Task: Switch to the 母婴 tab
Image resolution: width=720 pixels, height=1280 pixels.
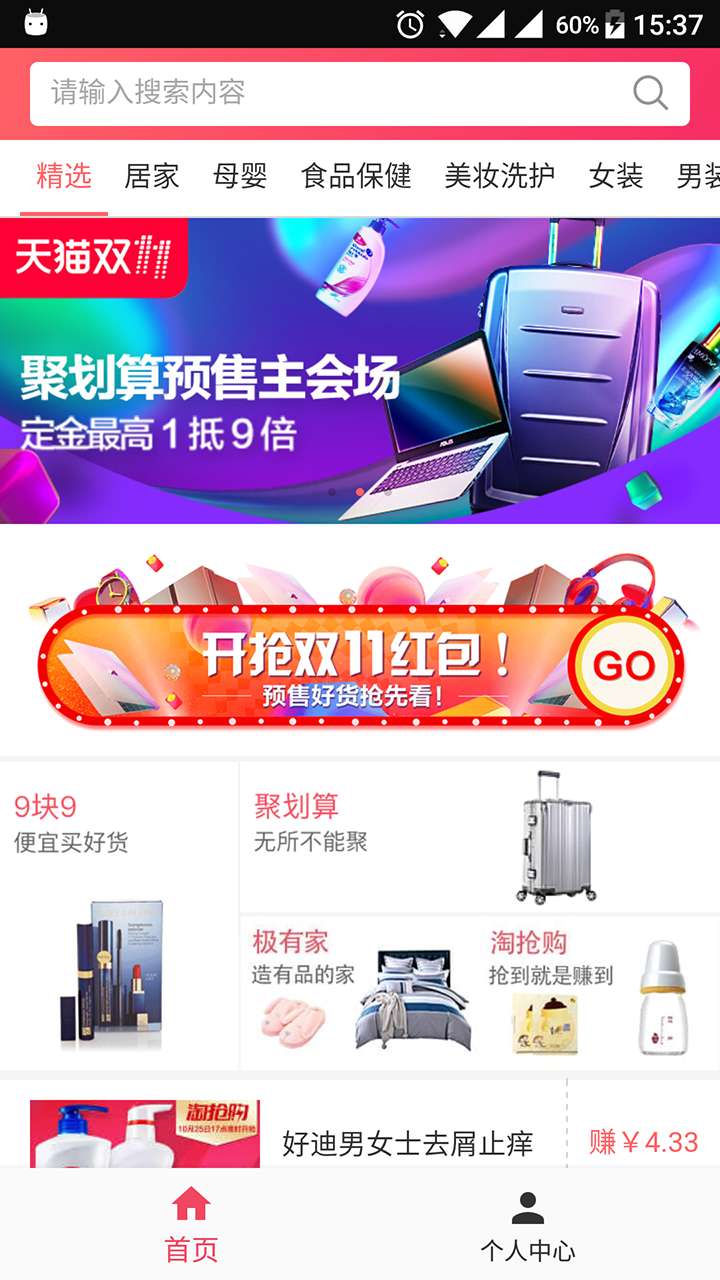Action: [240, 177]
